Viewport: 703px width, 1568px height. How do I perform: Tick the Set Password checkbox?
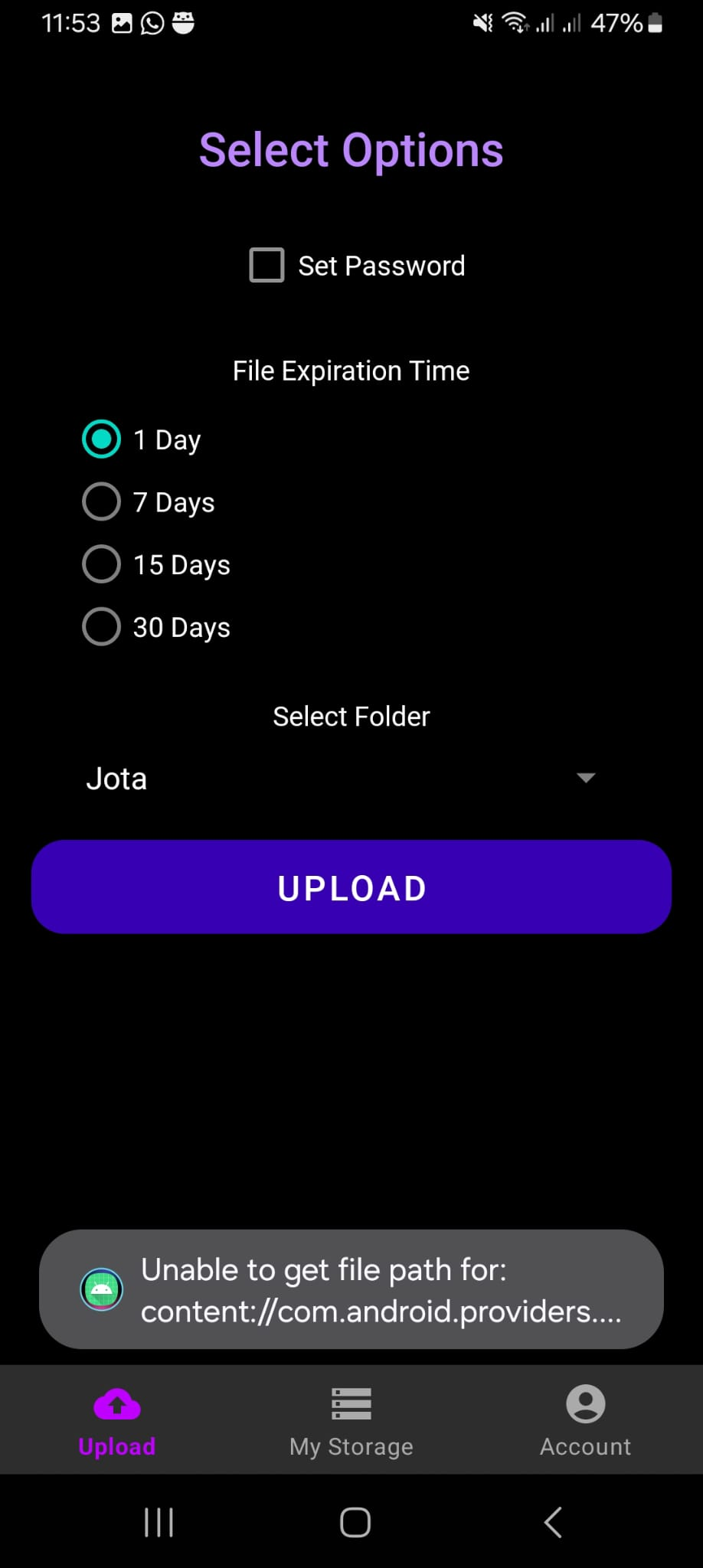(266, 266)
